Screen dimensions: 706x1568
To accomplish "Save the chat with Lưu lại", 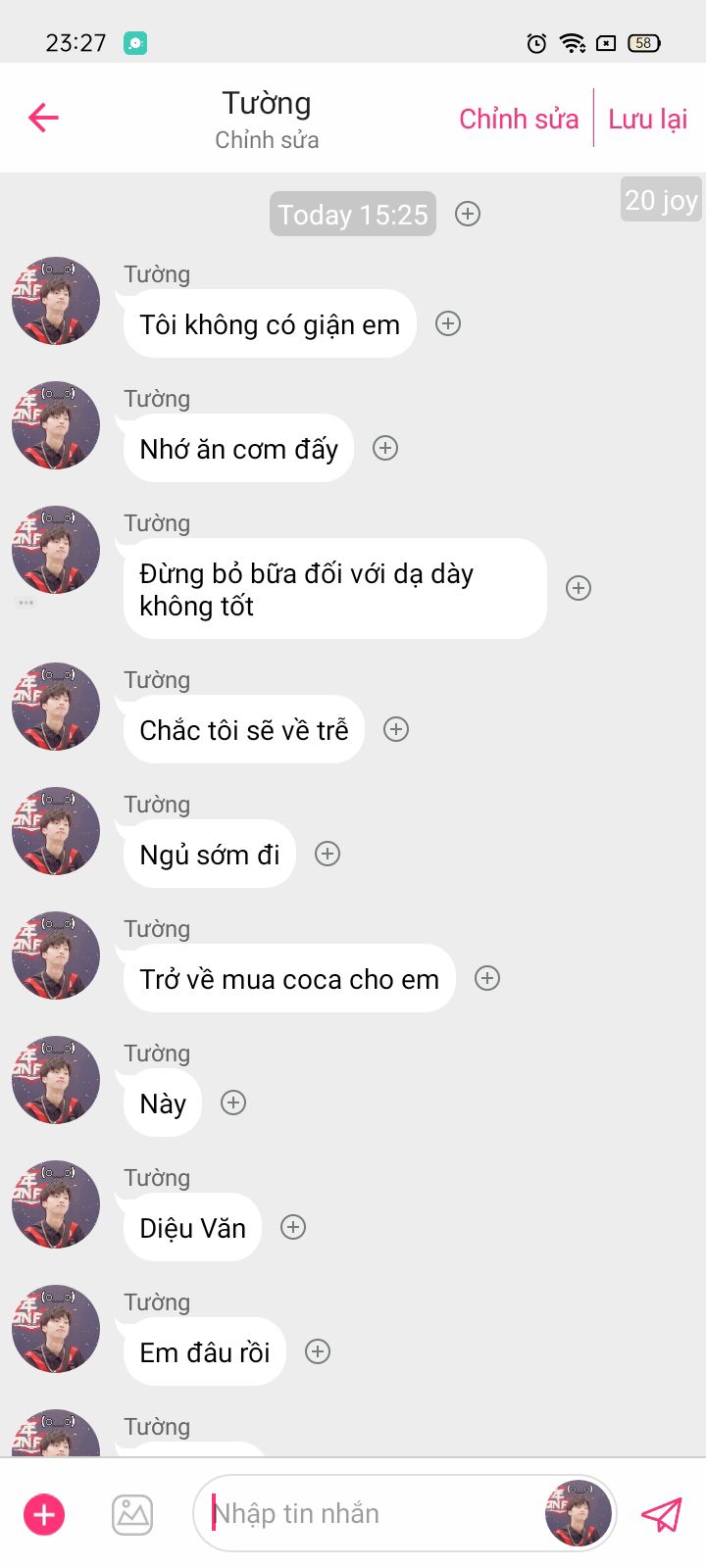I will pos(648,119).
